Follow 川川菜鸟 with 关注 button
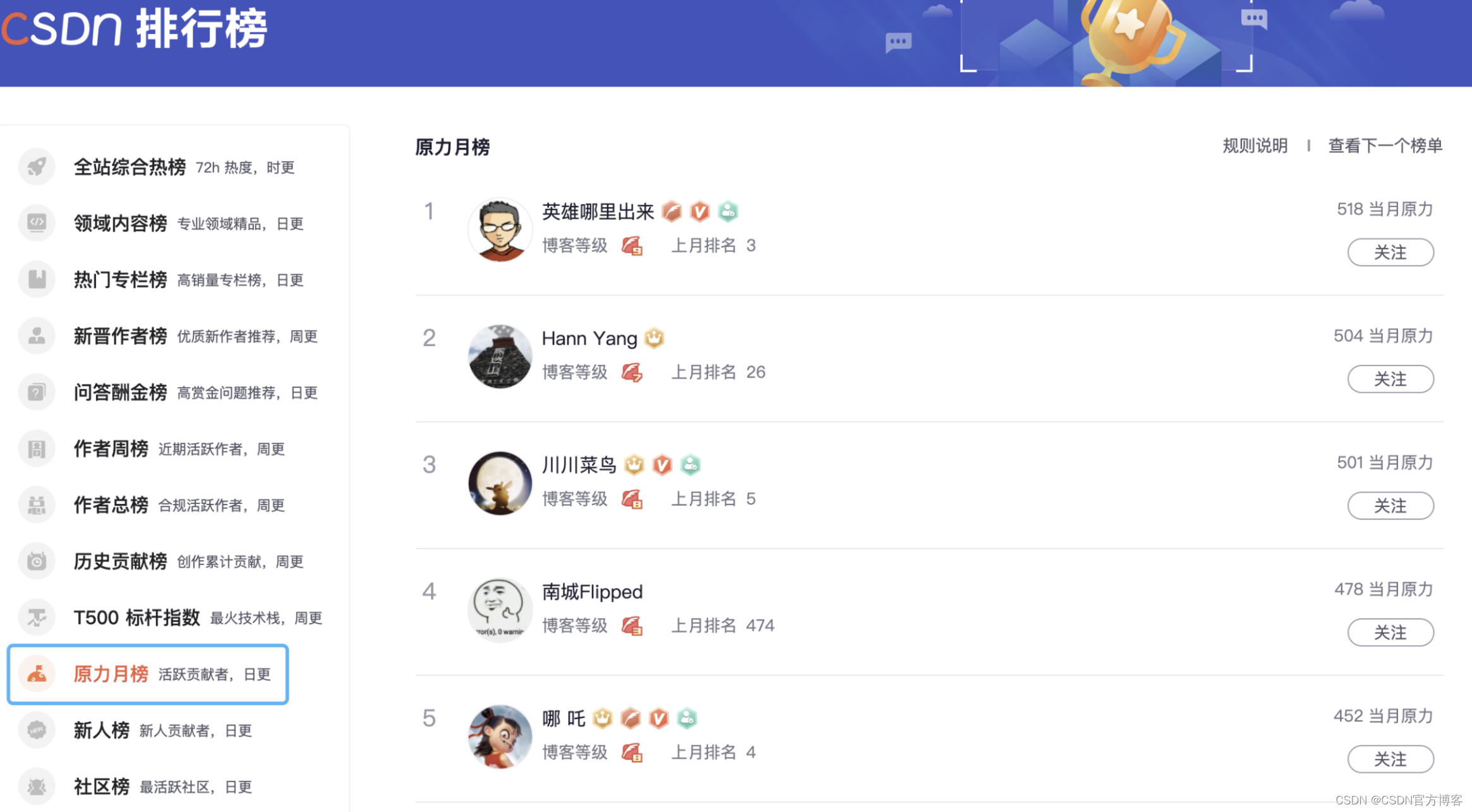 click(1391, 506)
